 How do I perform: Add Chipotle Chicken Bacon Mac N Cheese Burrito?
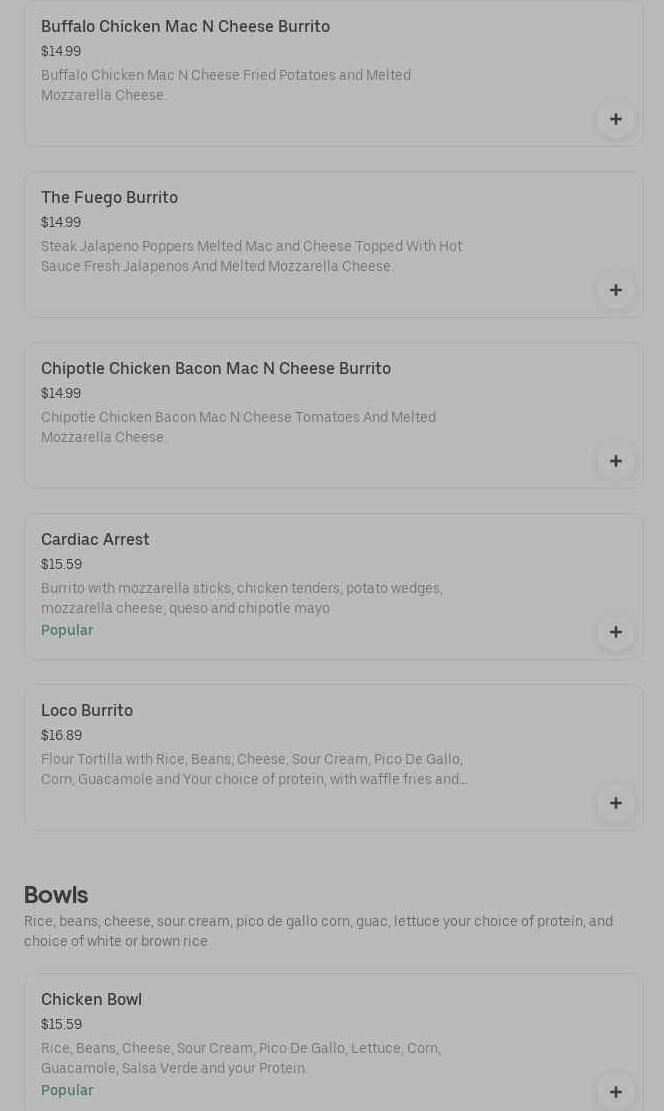(616, 461)
